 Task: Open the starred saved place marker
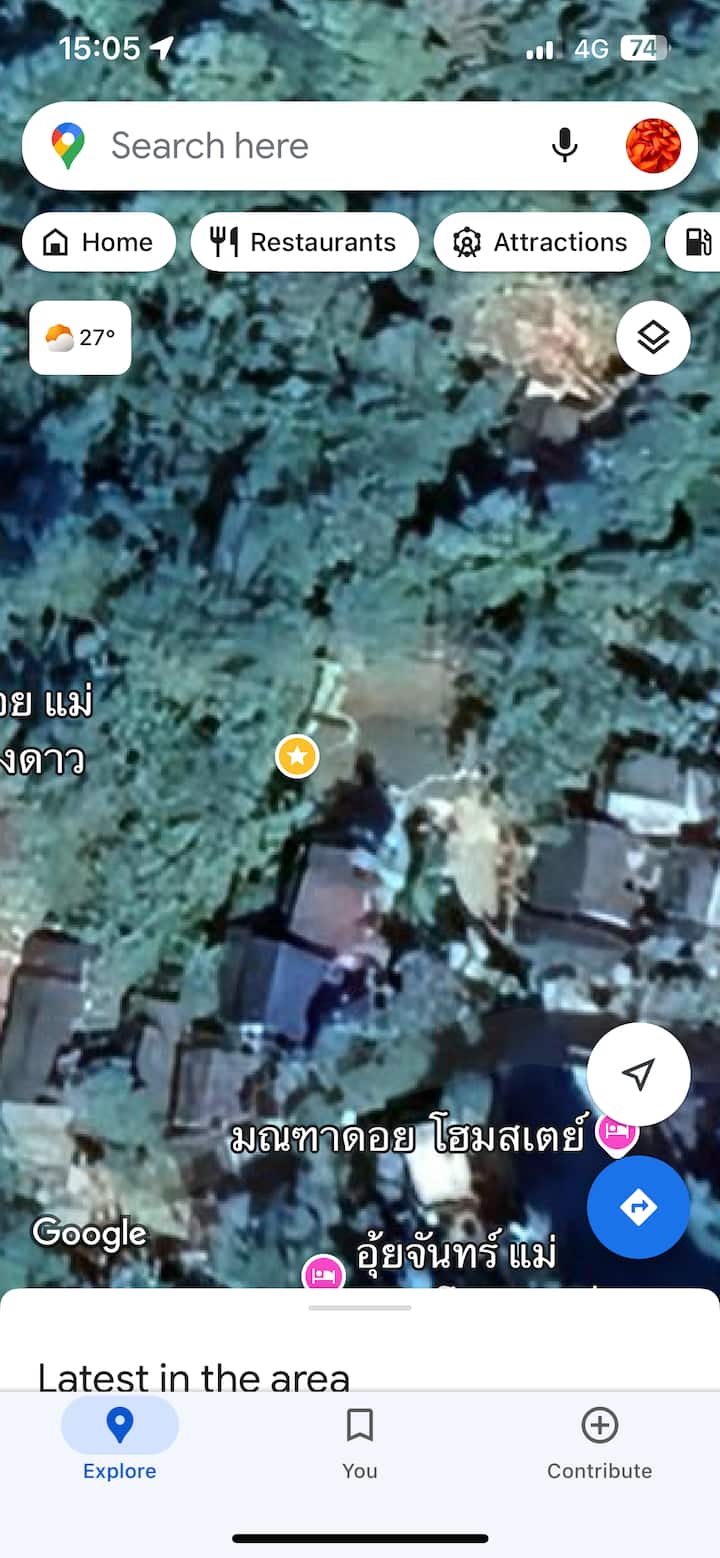point(297,757)
